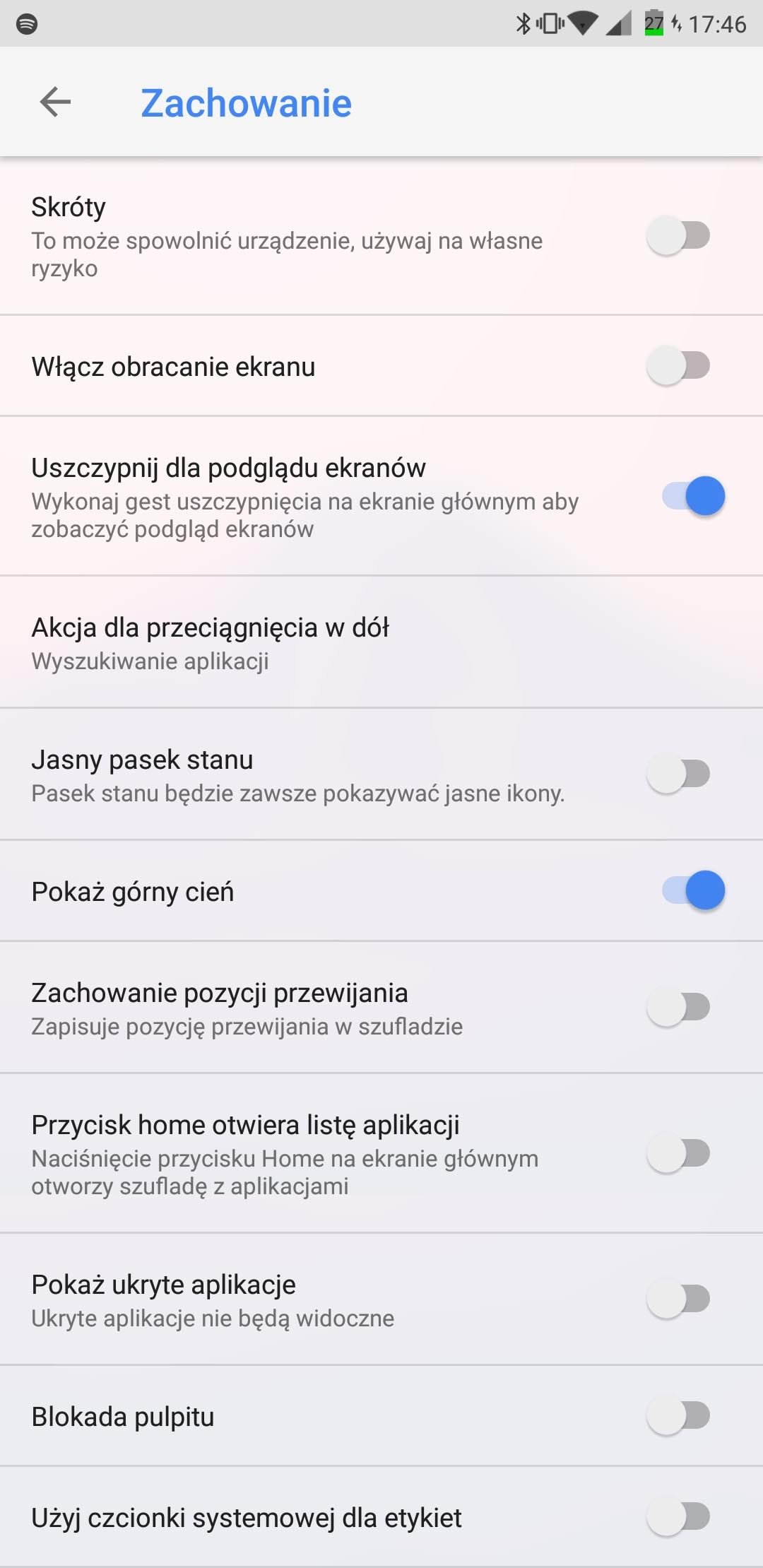Image resolution: width=763 pixels, height=1568 pixels.
Task: Toggle Pokaż ukryte aplikacje
Action: (679, 1299)
